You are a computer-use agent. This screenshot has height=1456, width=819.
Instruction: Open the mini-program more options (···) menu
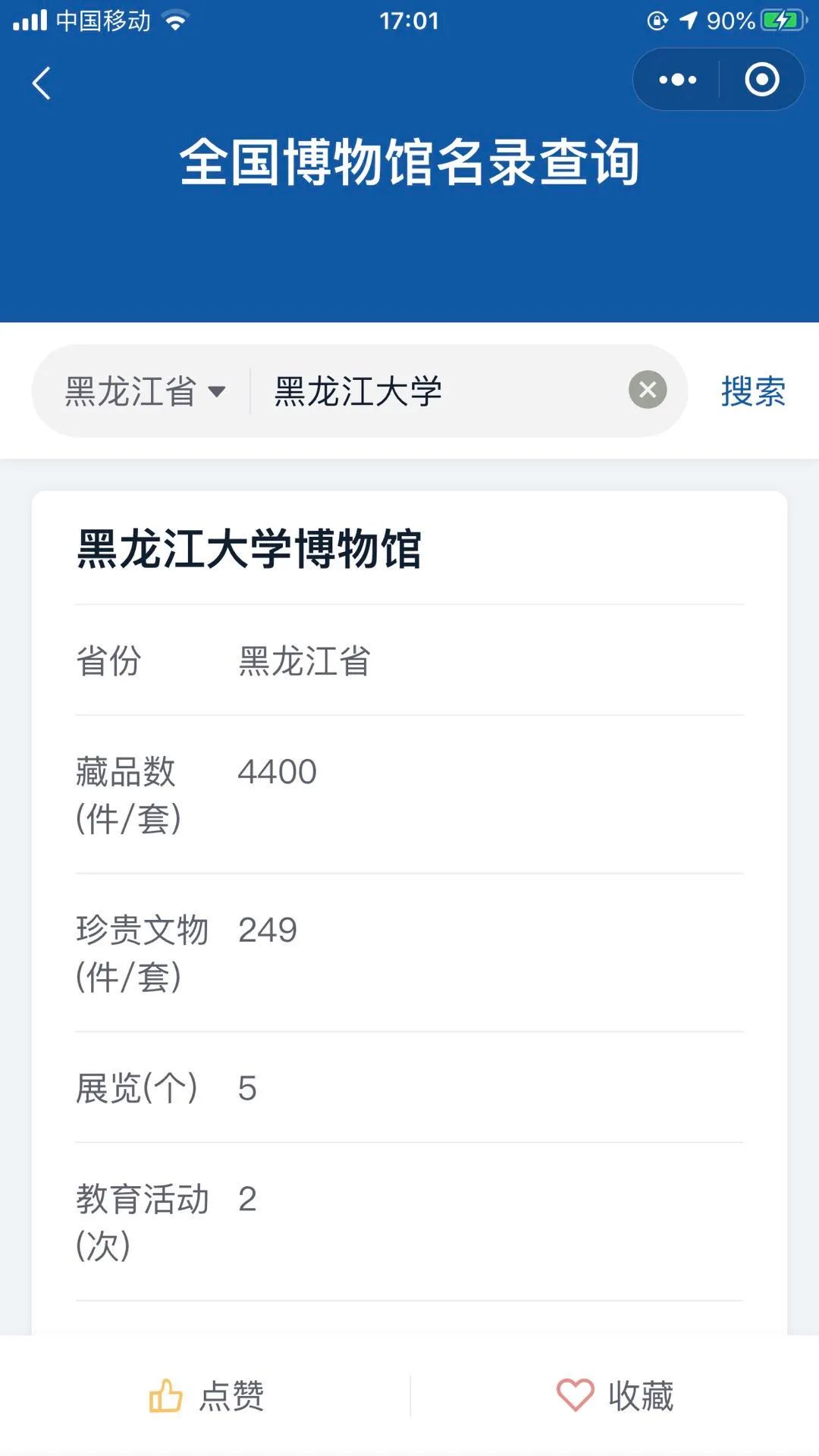[677, 79]
